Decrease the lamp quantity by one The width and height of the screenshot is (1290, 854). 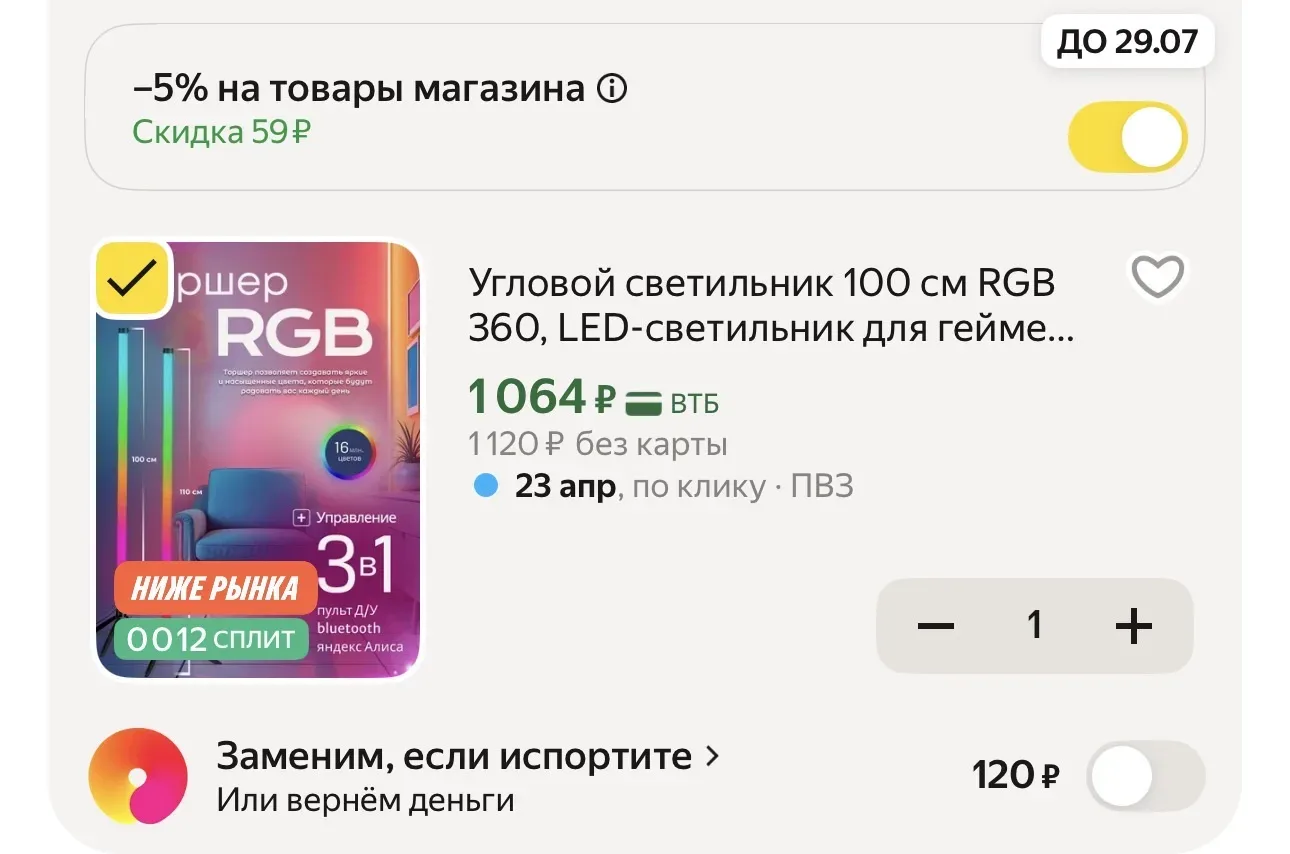pyautogui.click(x=935, y=626)
